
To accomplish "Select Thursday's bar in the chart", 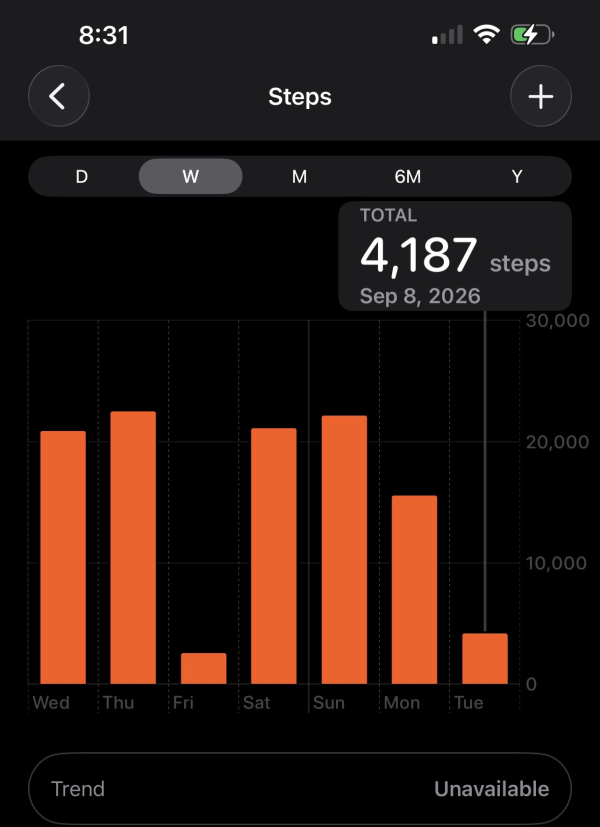I will tap(133, 547).
